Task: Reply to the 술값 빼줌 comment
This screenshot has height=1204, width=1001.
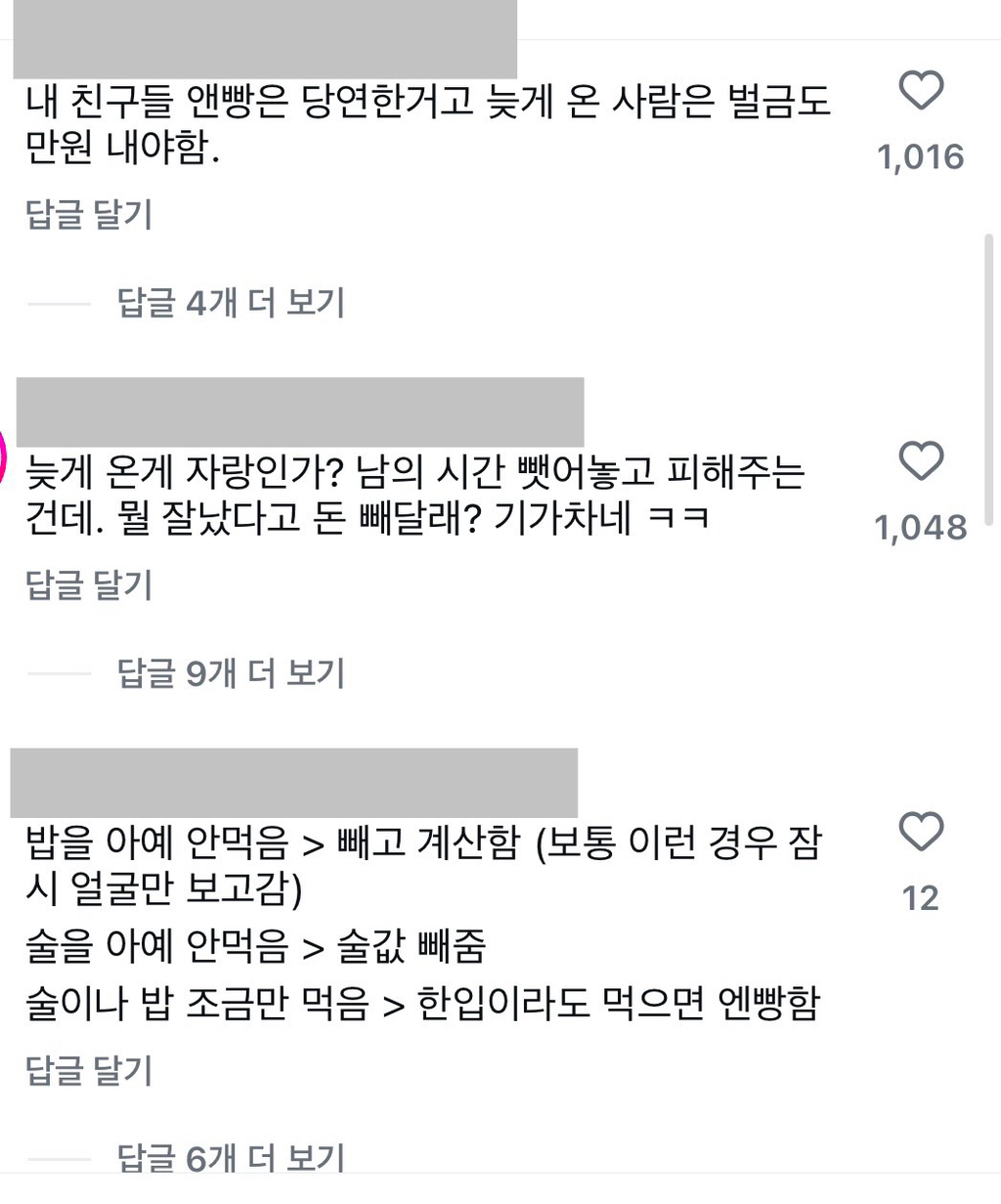Action: [x=89, y=1070]
